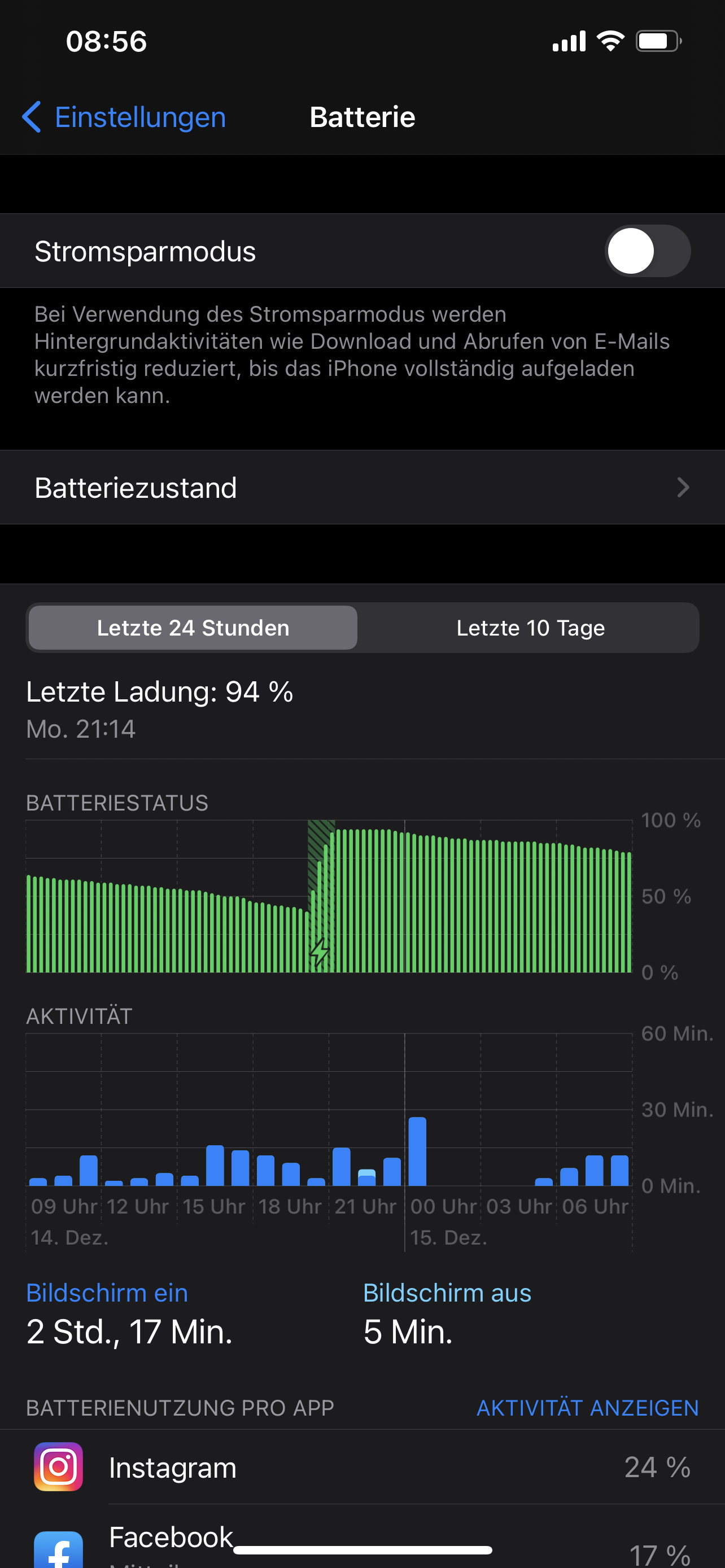Go back to Einstellungen

click(x=124, y=117)
